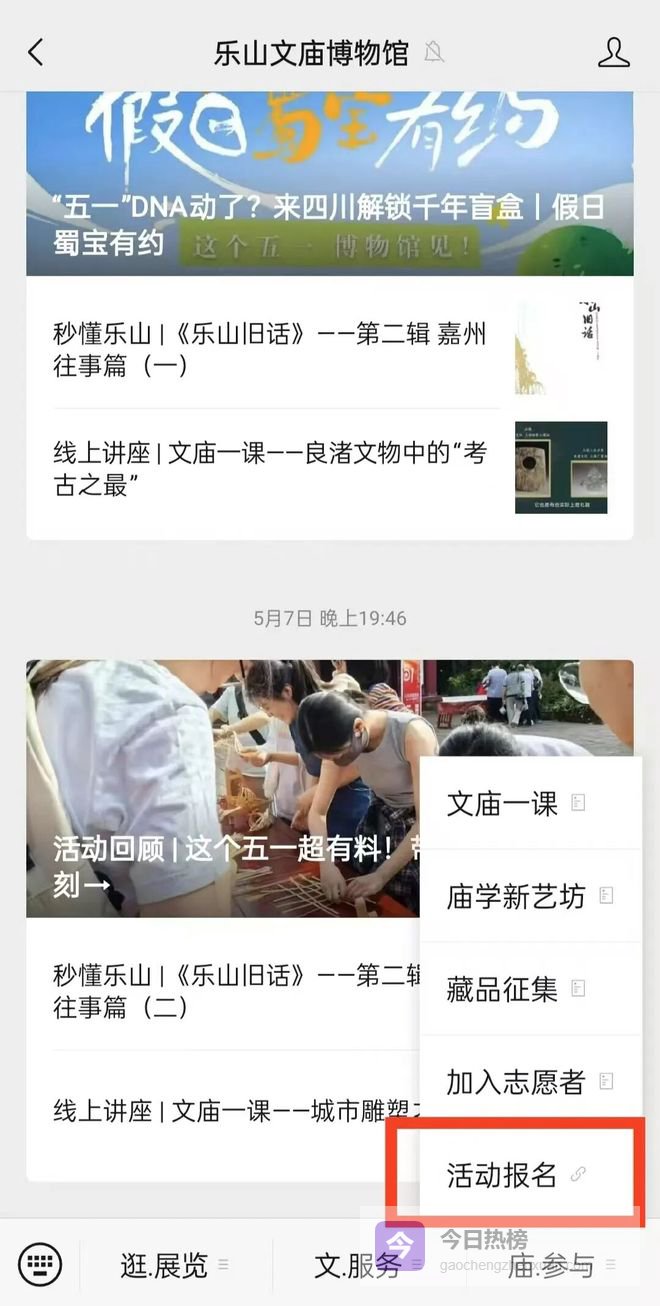Open the account profile icon

point(613,52)
